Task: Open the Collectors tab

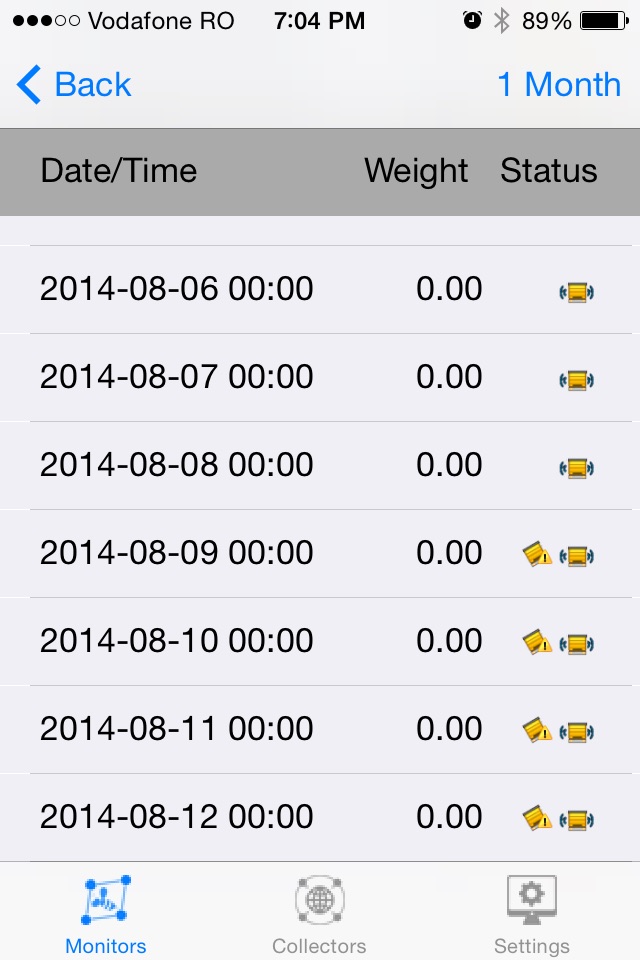Action: [319, 914]
